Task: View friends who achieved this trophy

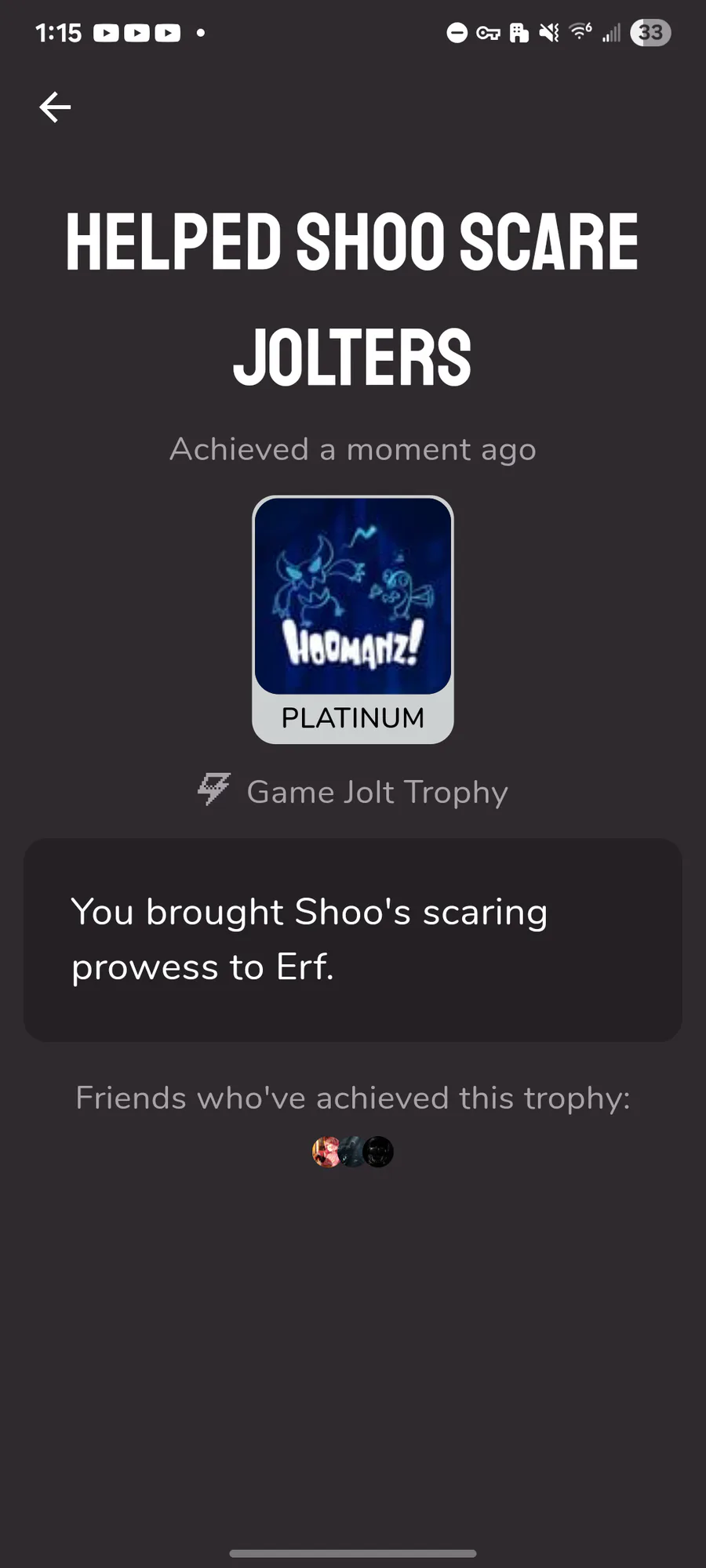Action: tap(353, 1152)
